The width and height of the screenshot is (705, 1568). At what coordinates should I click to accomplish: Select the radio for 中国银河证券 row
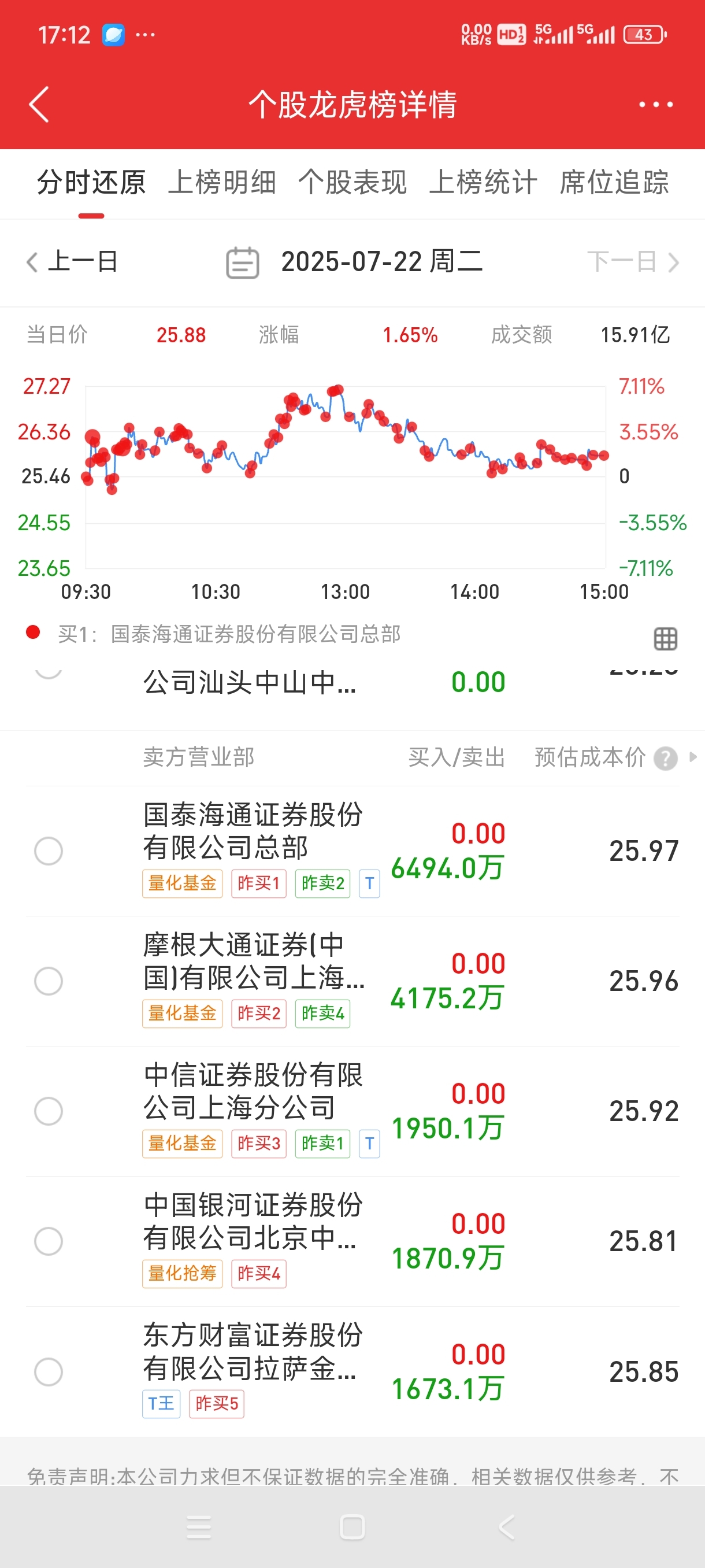pyautogui.click(x=49, y=1241)
